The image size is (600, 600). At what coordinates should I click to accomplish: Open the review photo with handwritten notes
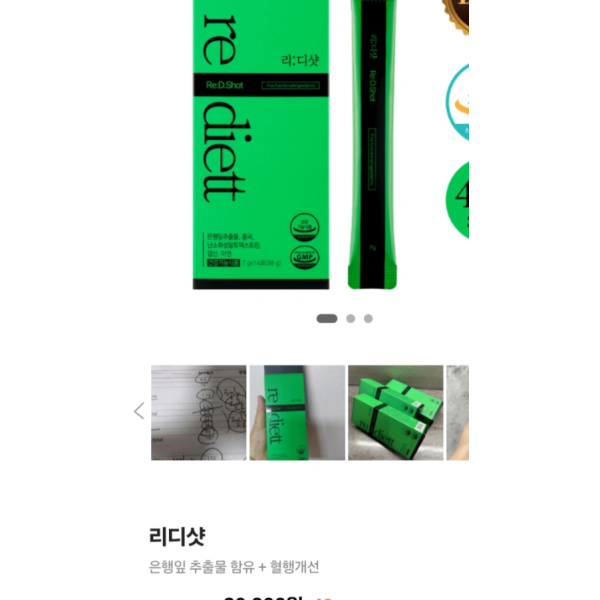point(198,412)
